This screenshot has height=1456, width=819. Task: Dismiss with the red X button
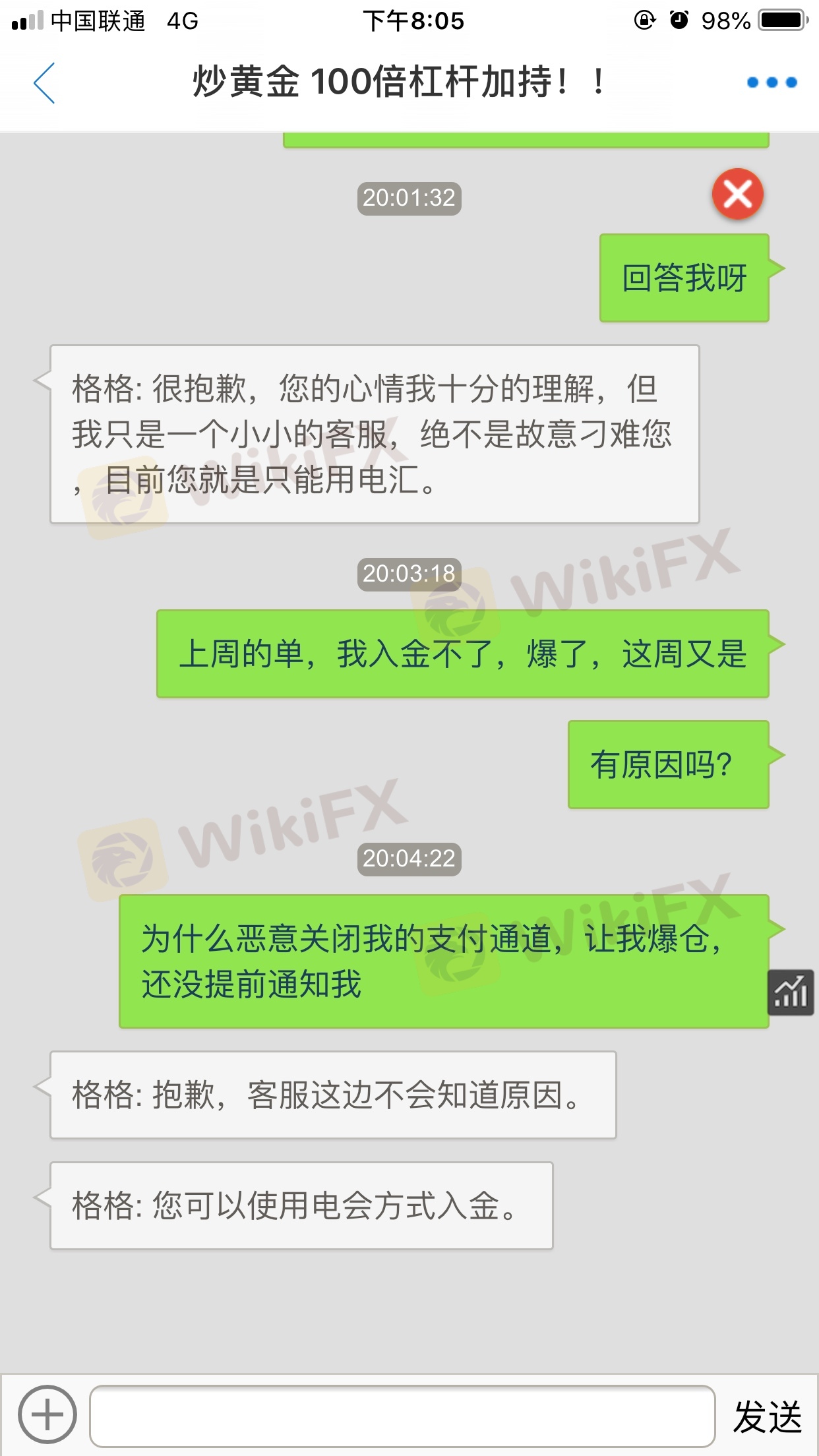pos(737,195)
